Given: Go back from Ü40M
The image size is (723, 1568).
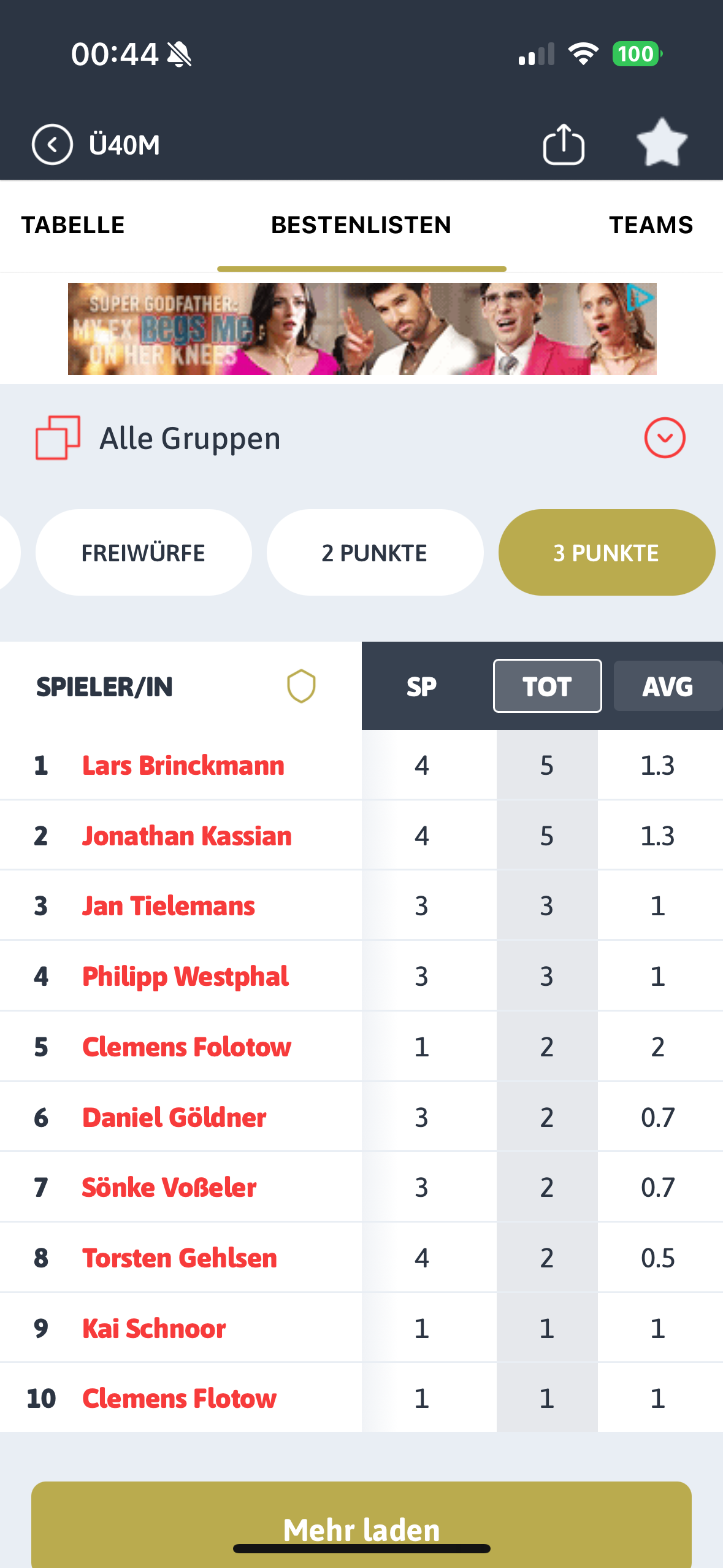Looking at the screenshot, I should pyautogui.click(x=52, y=145).
